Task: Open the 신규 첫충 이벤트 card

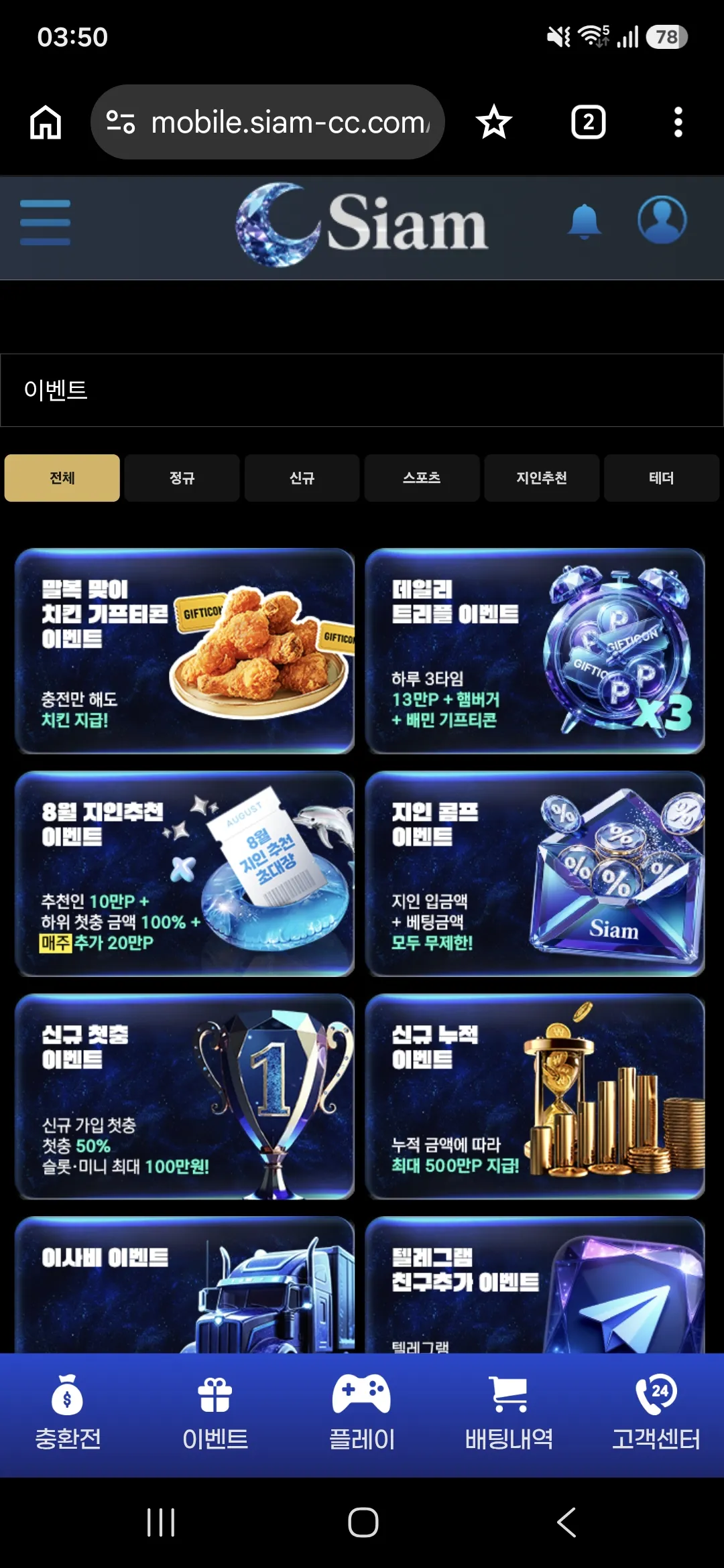Action: coord(184,1096)
